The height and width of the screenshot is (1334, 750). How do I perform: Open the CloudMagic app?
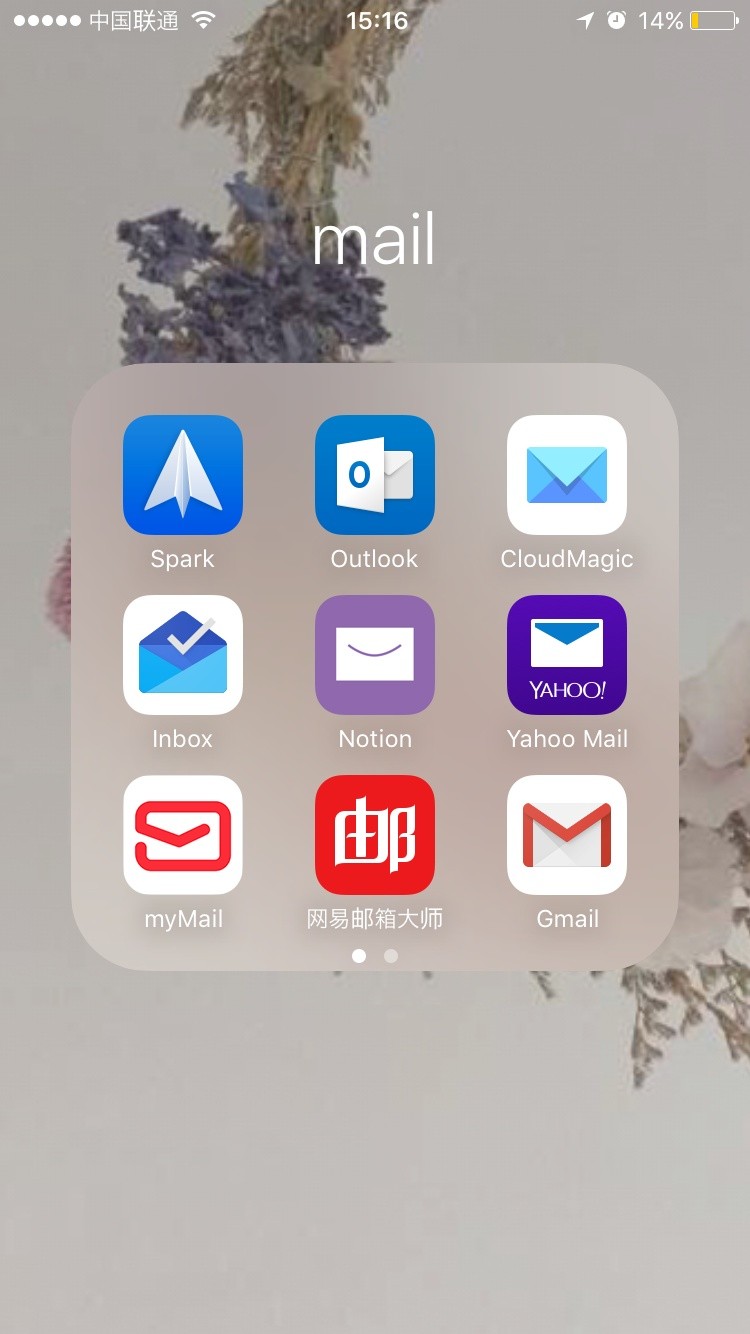(x=567, y=475)
